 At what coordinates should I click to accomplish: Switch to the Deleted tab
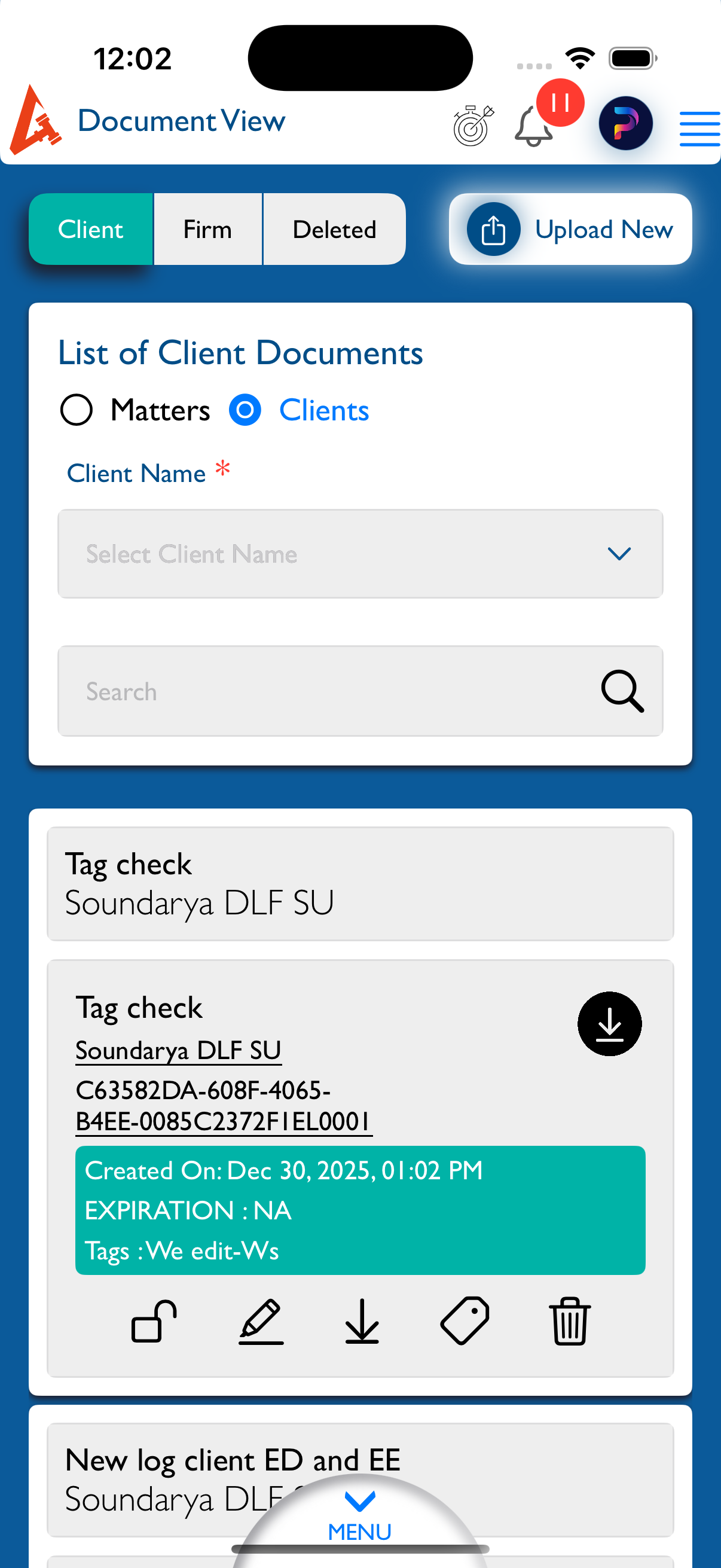click(334, 230)
